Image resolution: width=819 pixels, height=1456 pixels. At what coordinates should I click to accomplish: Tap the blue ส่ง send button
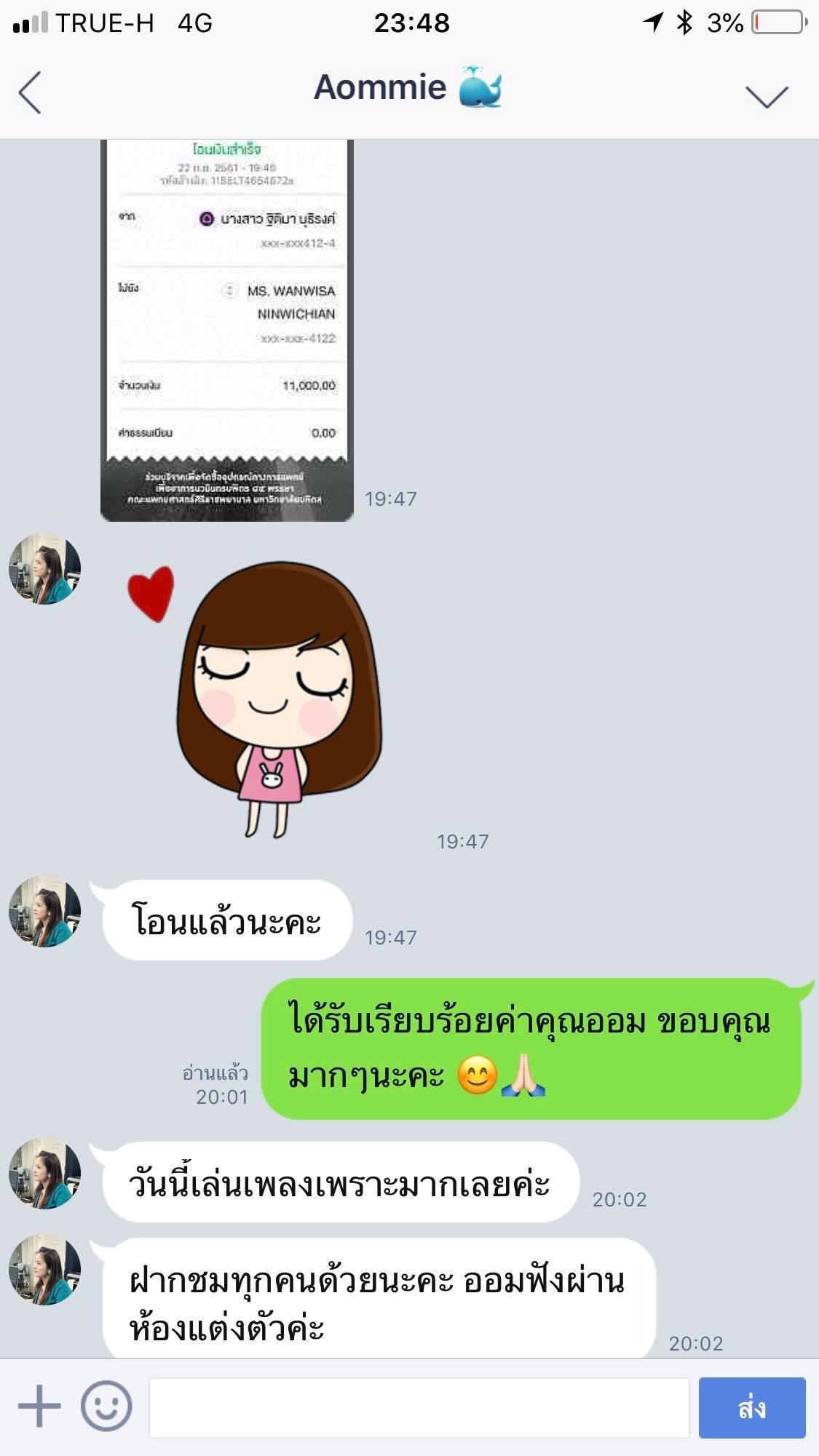pyautogui.click(x=752, y=1407)
